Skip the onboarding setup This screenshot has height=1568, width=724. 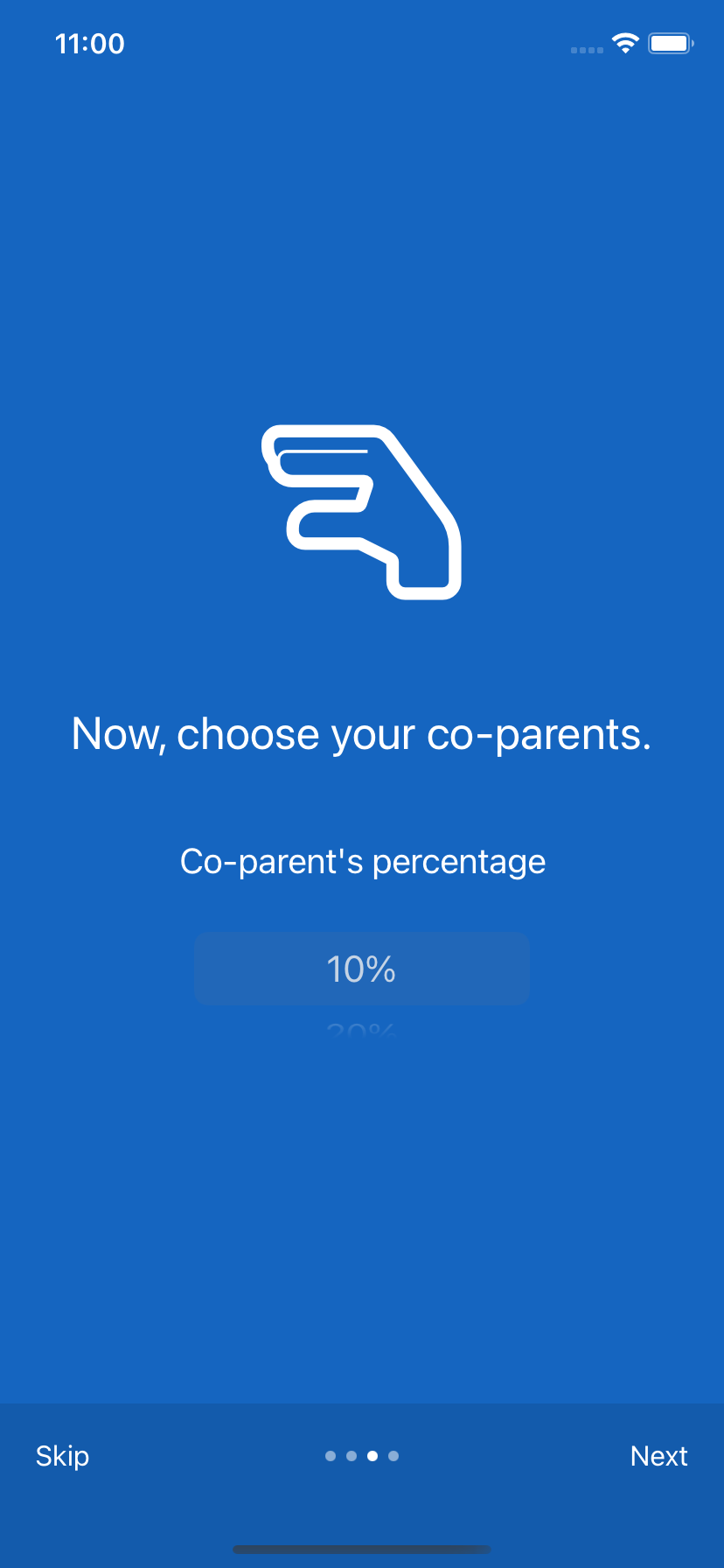[x=62, y=1456]
